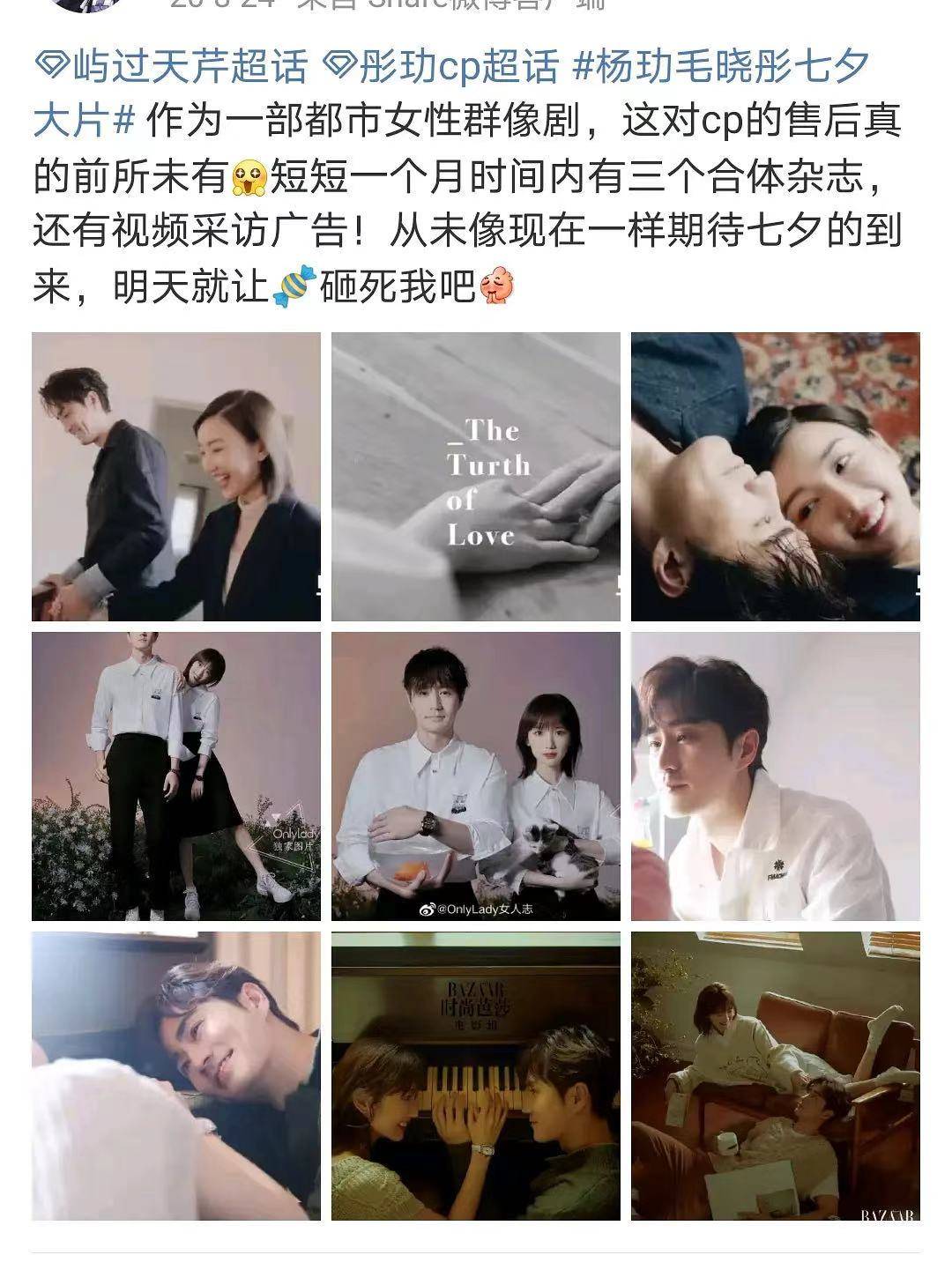Screen dimensions: 952x1270
Task: View photo of man in white shirt
Action: 775,776
